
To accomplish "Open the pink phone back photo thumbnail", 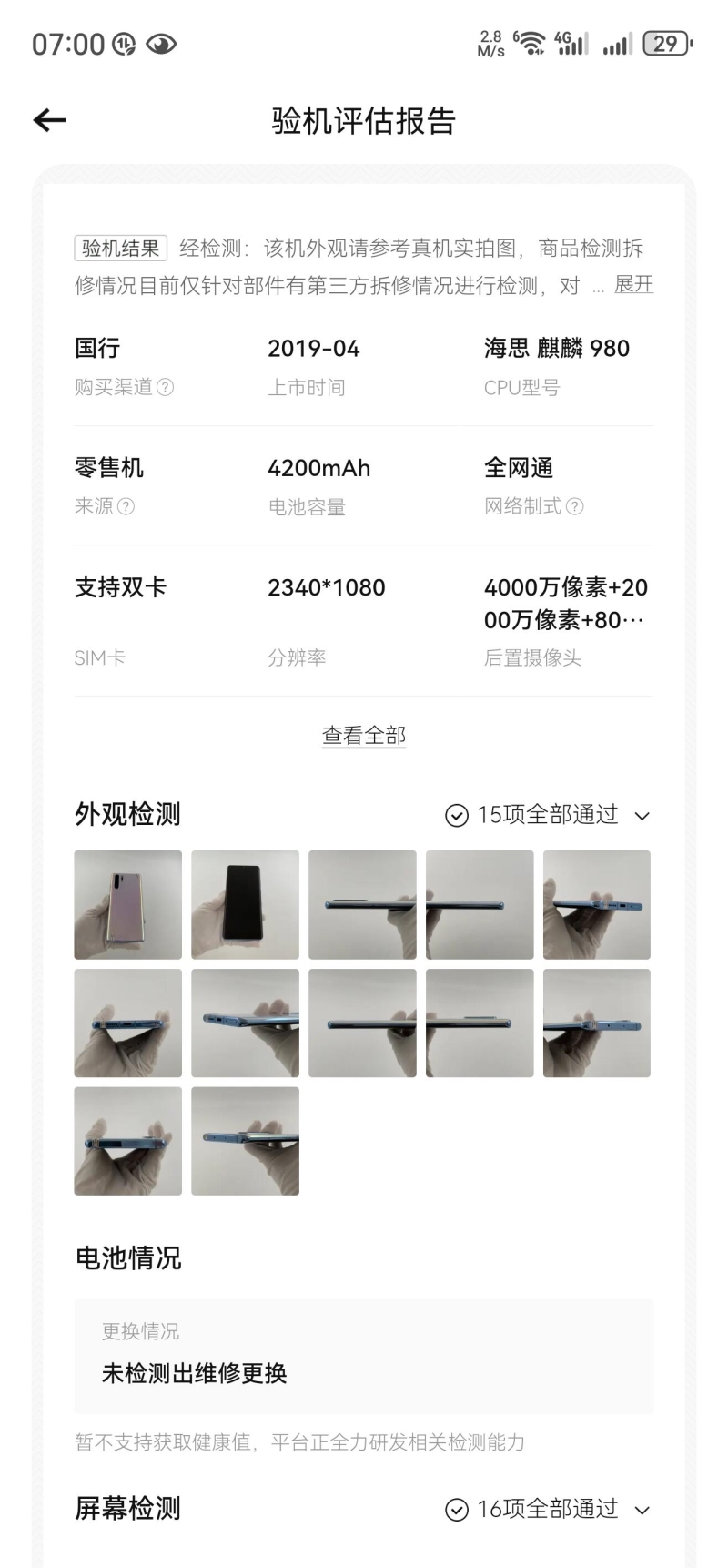I will click(128, 904).
